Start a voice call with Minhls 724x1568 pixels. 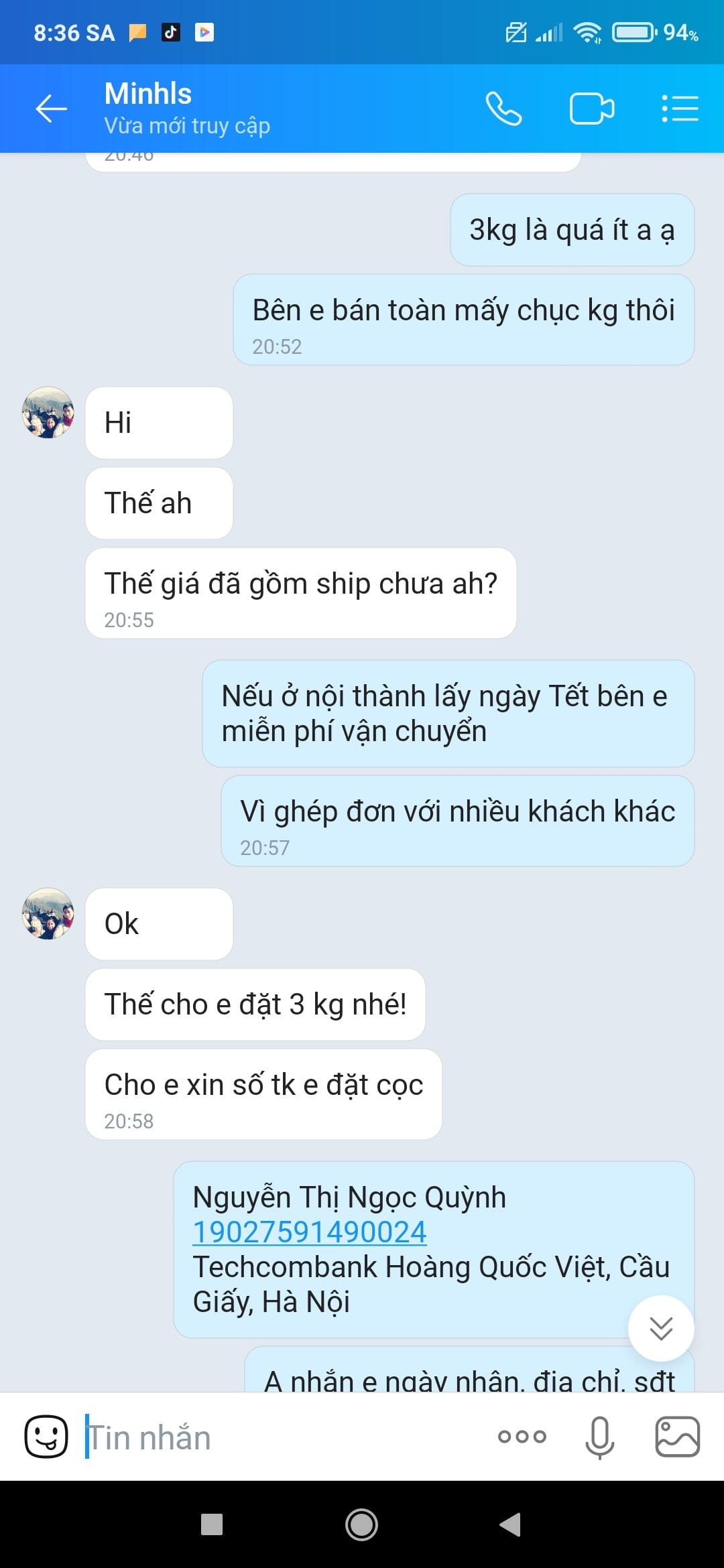click(504, 109)
